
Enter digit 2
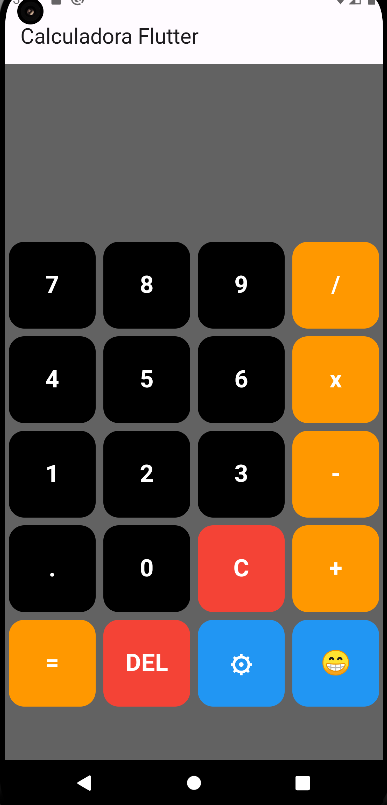(147, 474)
